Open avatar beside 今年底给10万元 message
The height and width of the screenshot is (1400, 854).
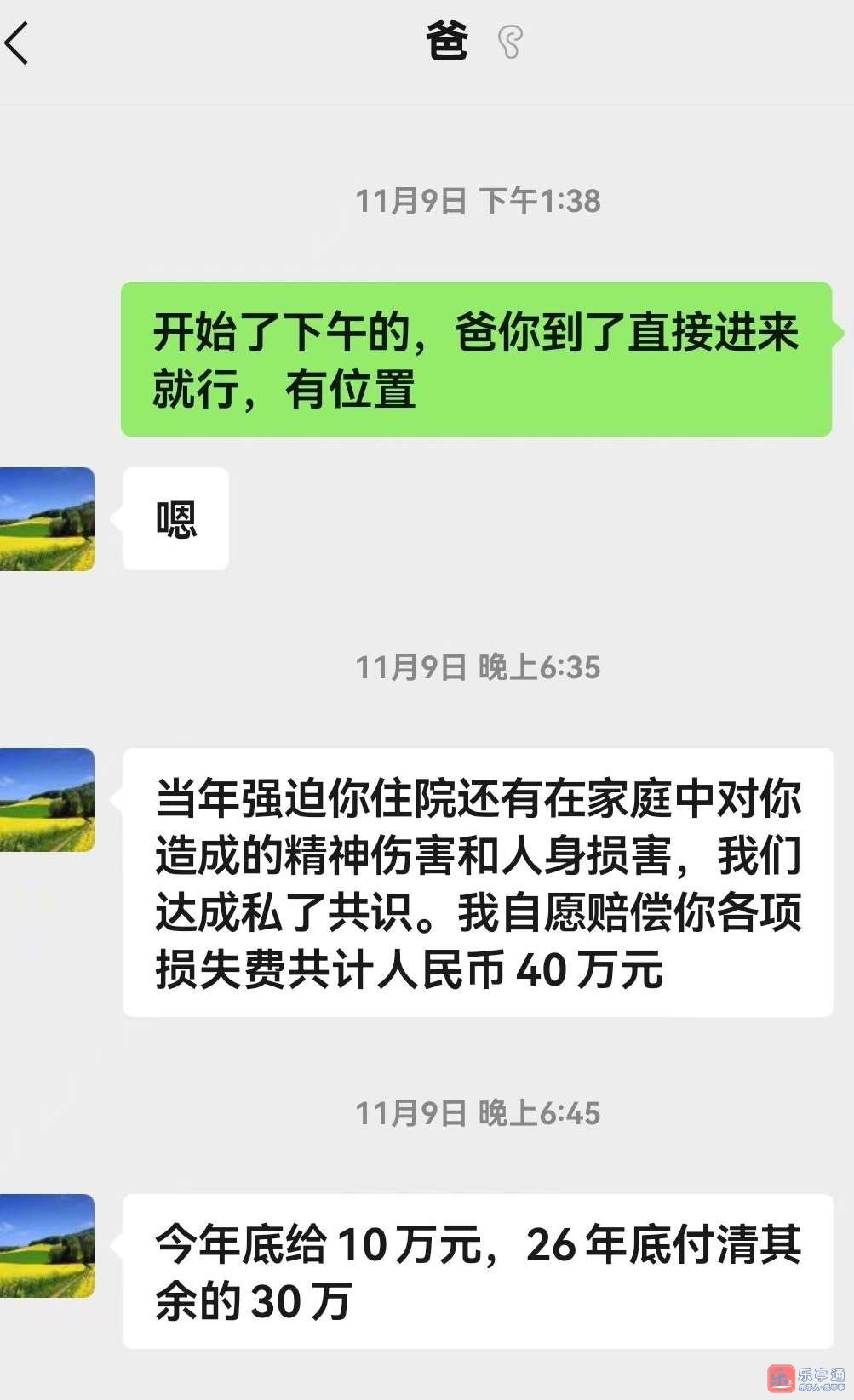[x=47, y=1245]
